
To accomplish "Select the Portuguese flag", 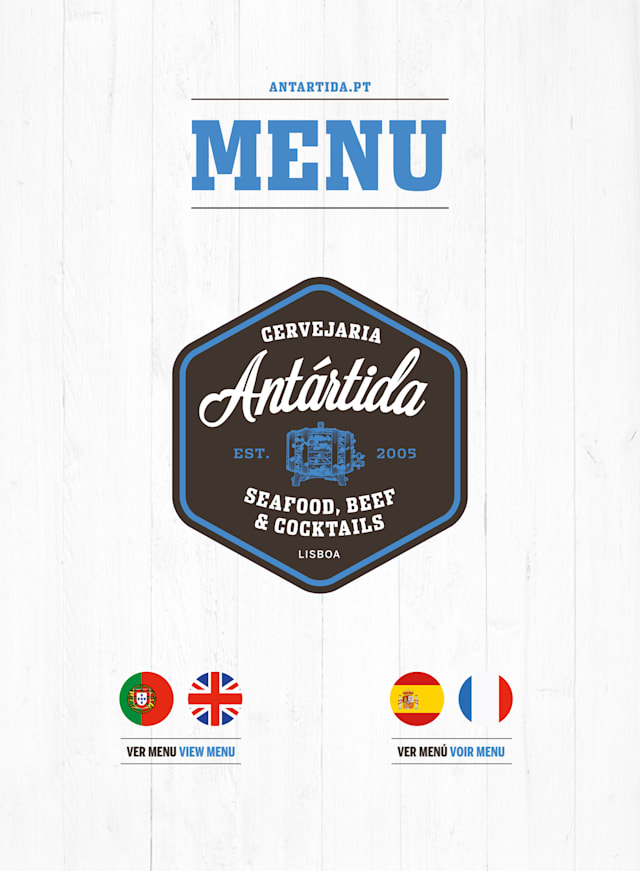I will 147,699.
